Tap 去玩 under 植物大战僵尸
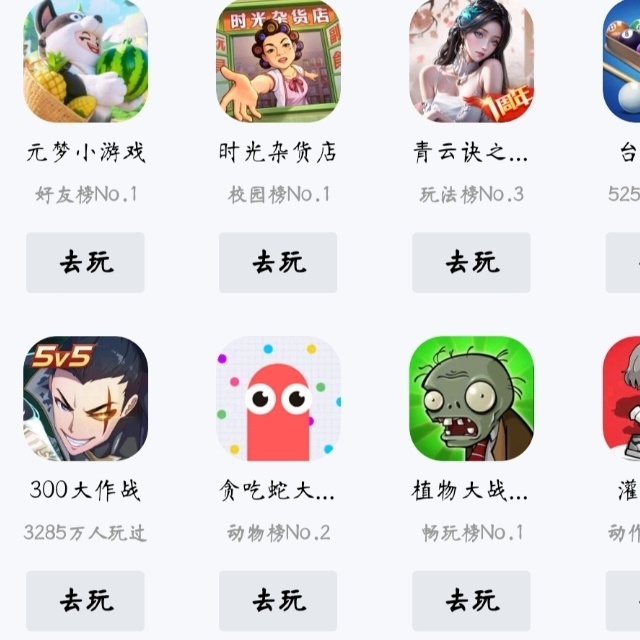 [471, 600]
